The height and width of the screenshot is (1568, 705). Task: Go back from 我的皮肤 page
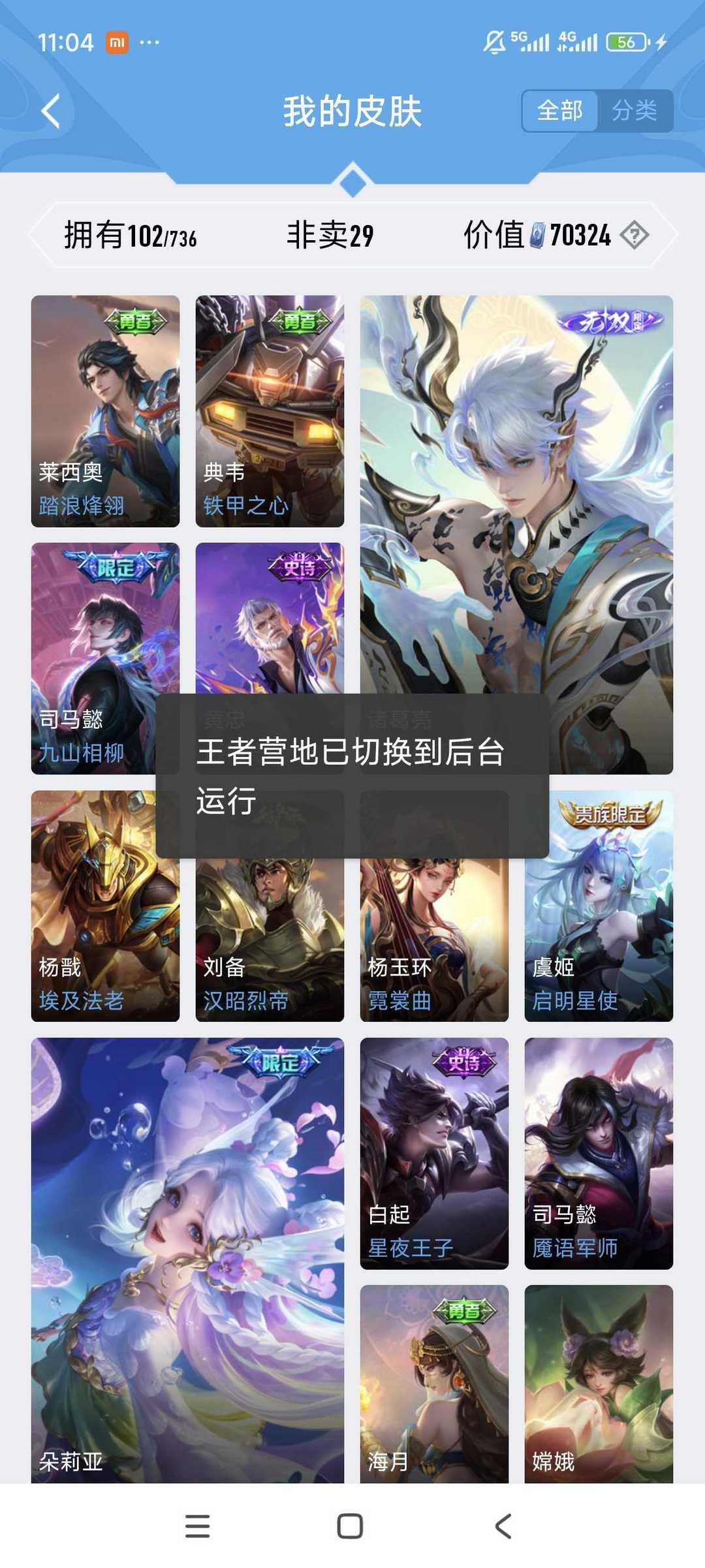(x=51, y=111)
